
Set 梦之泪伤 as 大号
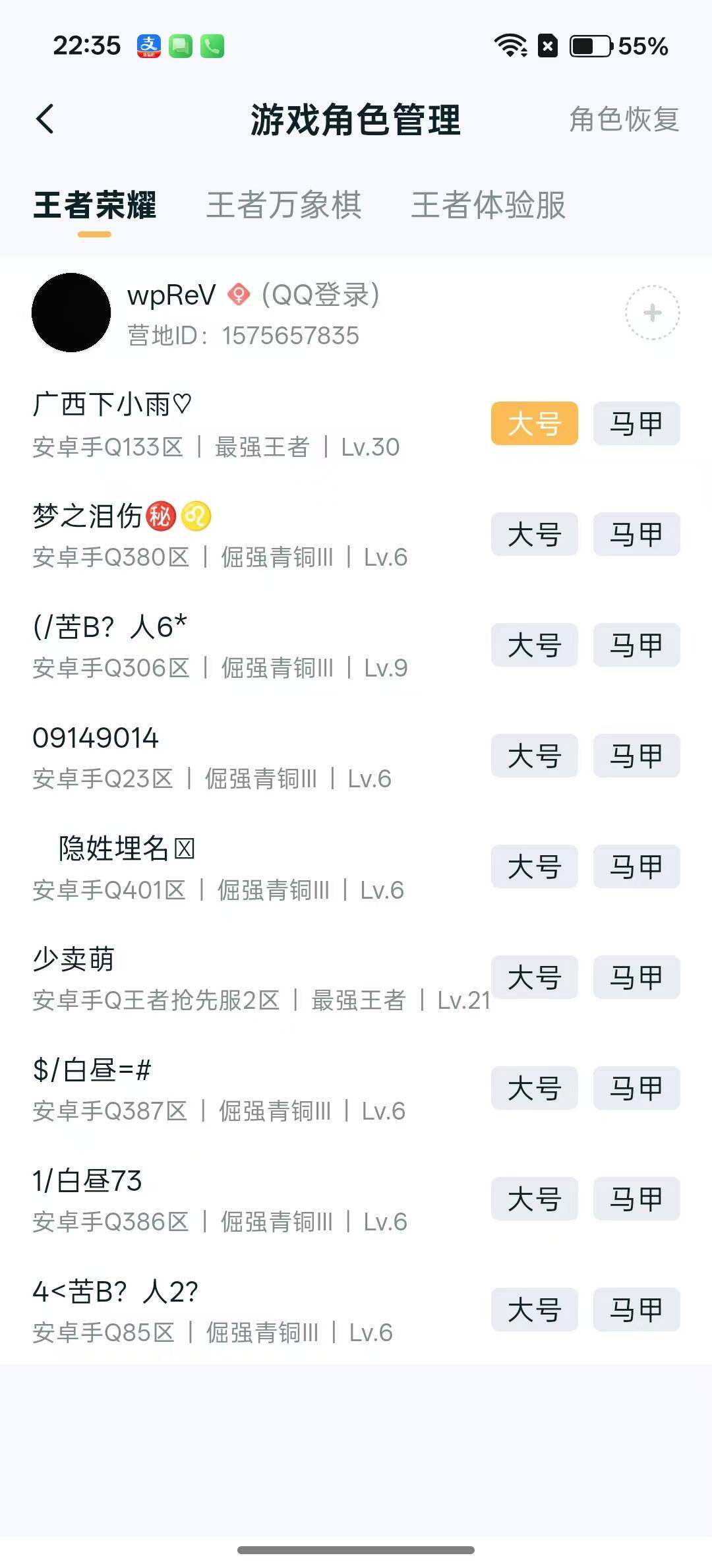click(534, 534)
